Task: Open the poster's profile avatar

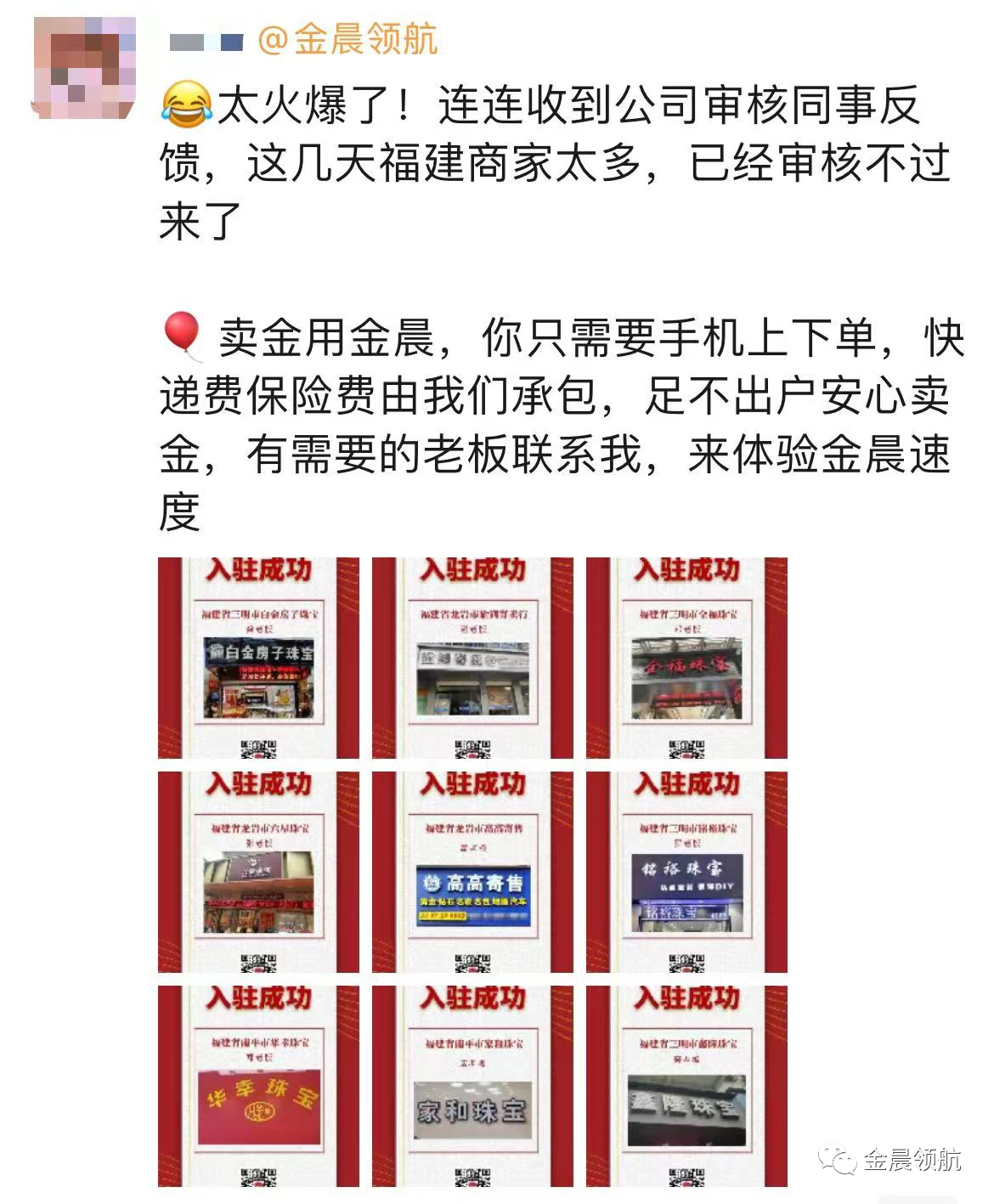Action: click(x=83, y=66)
